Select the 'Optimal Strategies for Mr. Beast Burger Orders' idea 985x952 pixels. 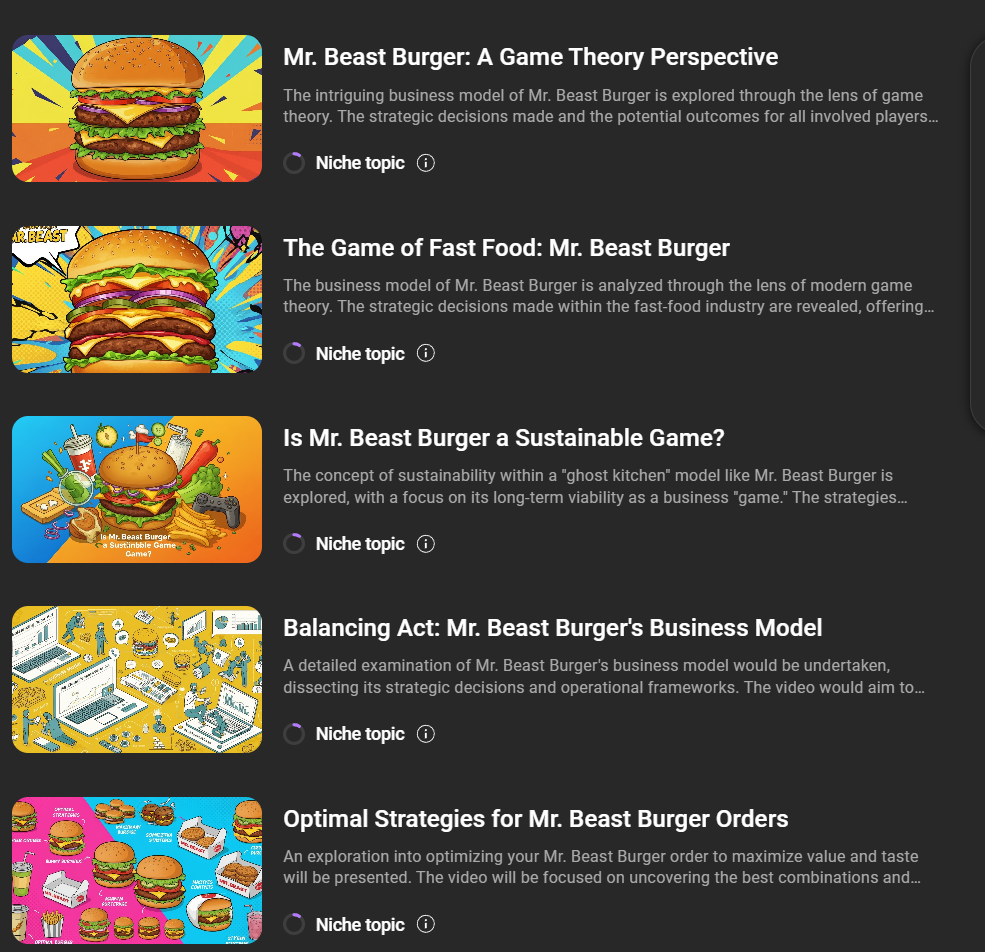point(535,819)
